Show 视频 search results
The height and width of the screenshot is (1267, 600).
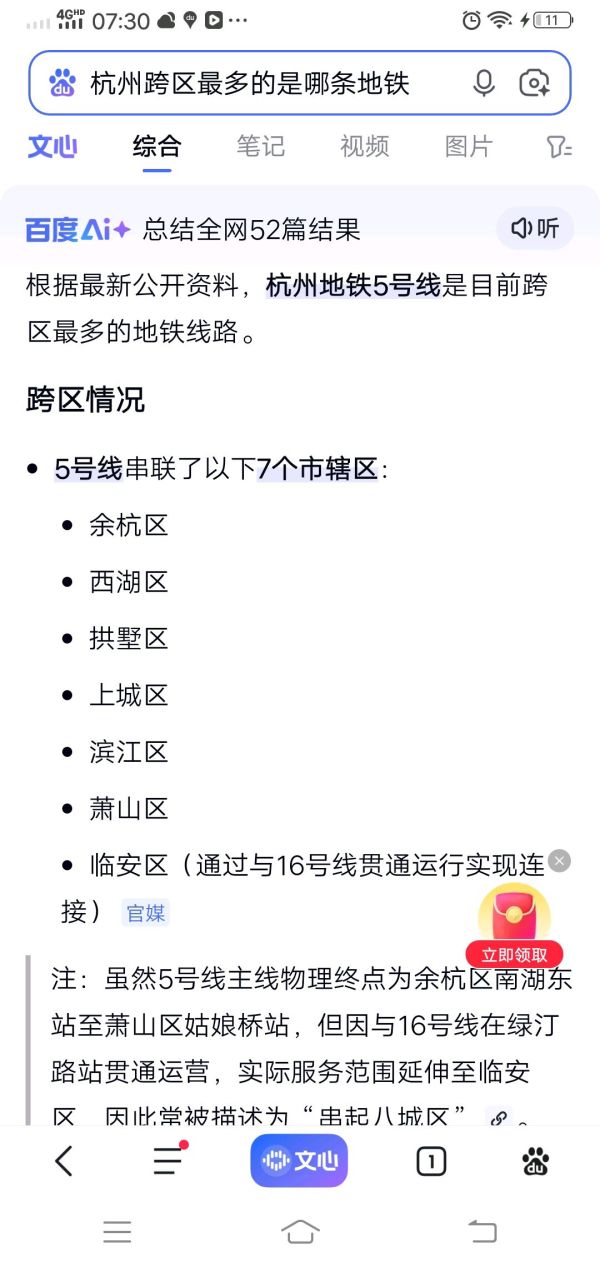click(365, 147)
